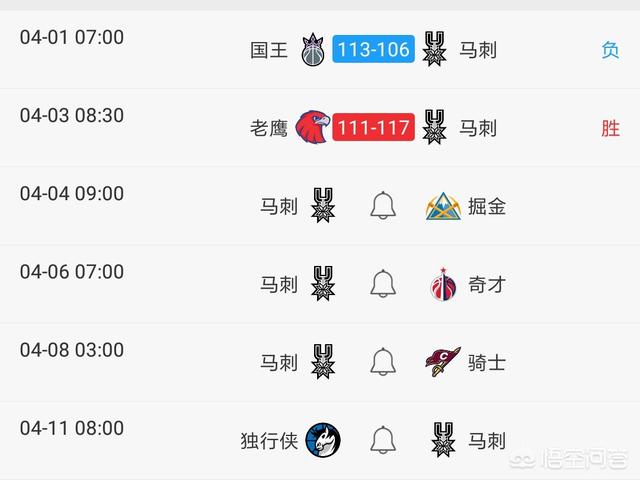Open the Kings vs Spurs 113-106 match

pyautogui.click(x=374, y=50)
